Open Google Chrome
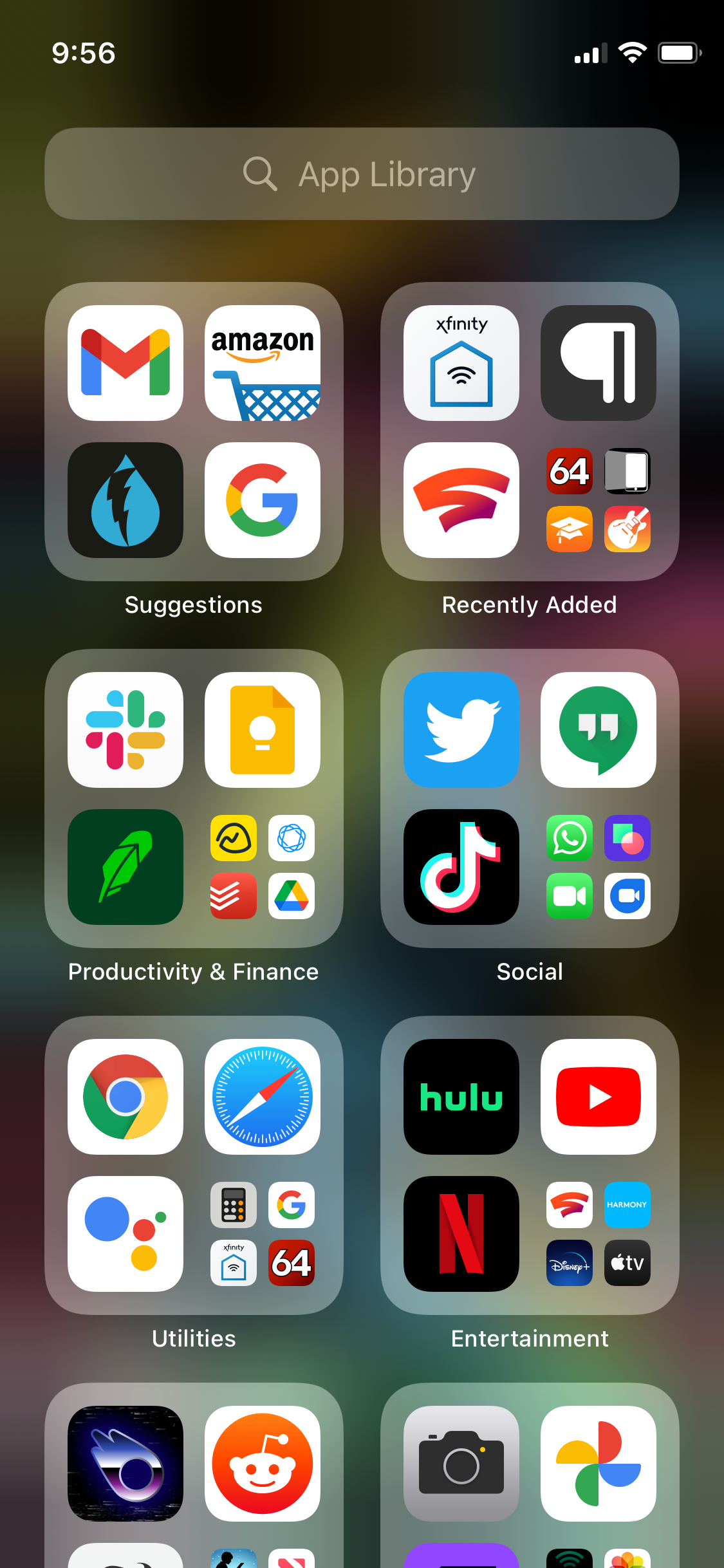 point(125,1096)
